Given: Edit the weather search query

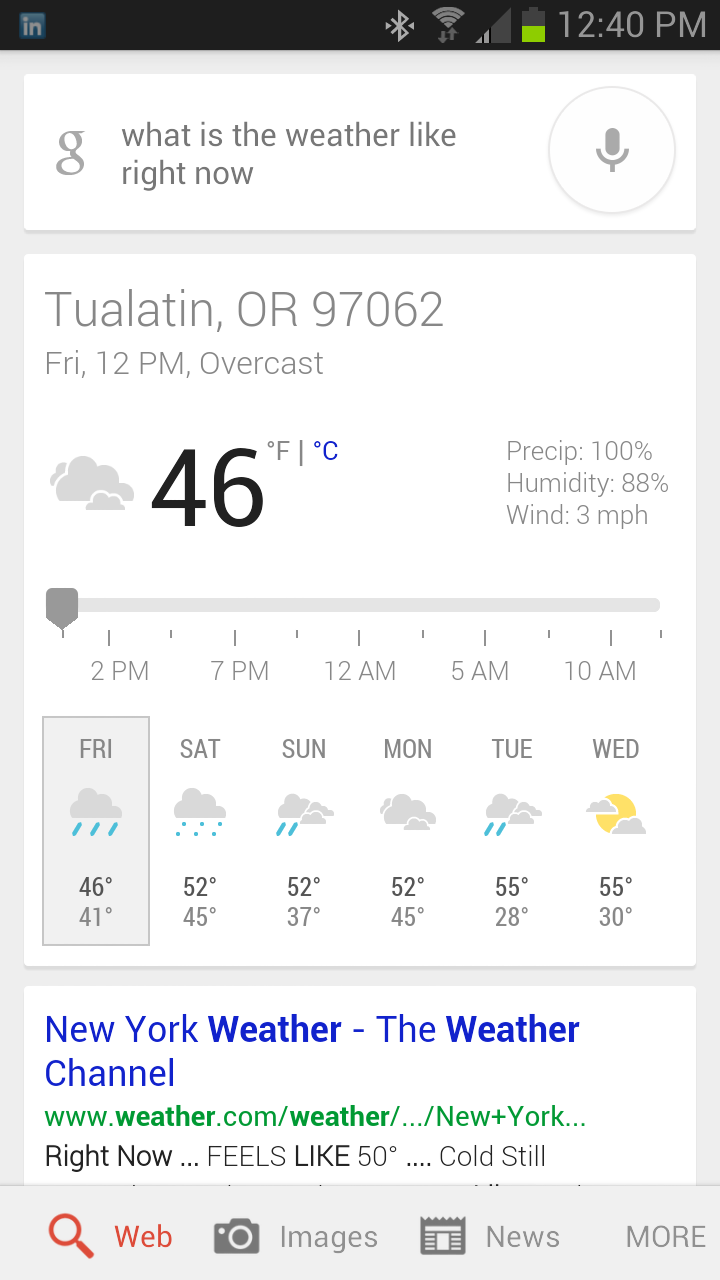Looking at the screenshot, I should click(288, 154).
